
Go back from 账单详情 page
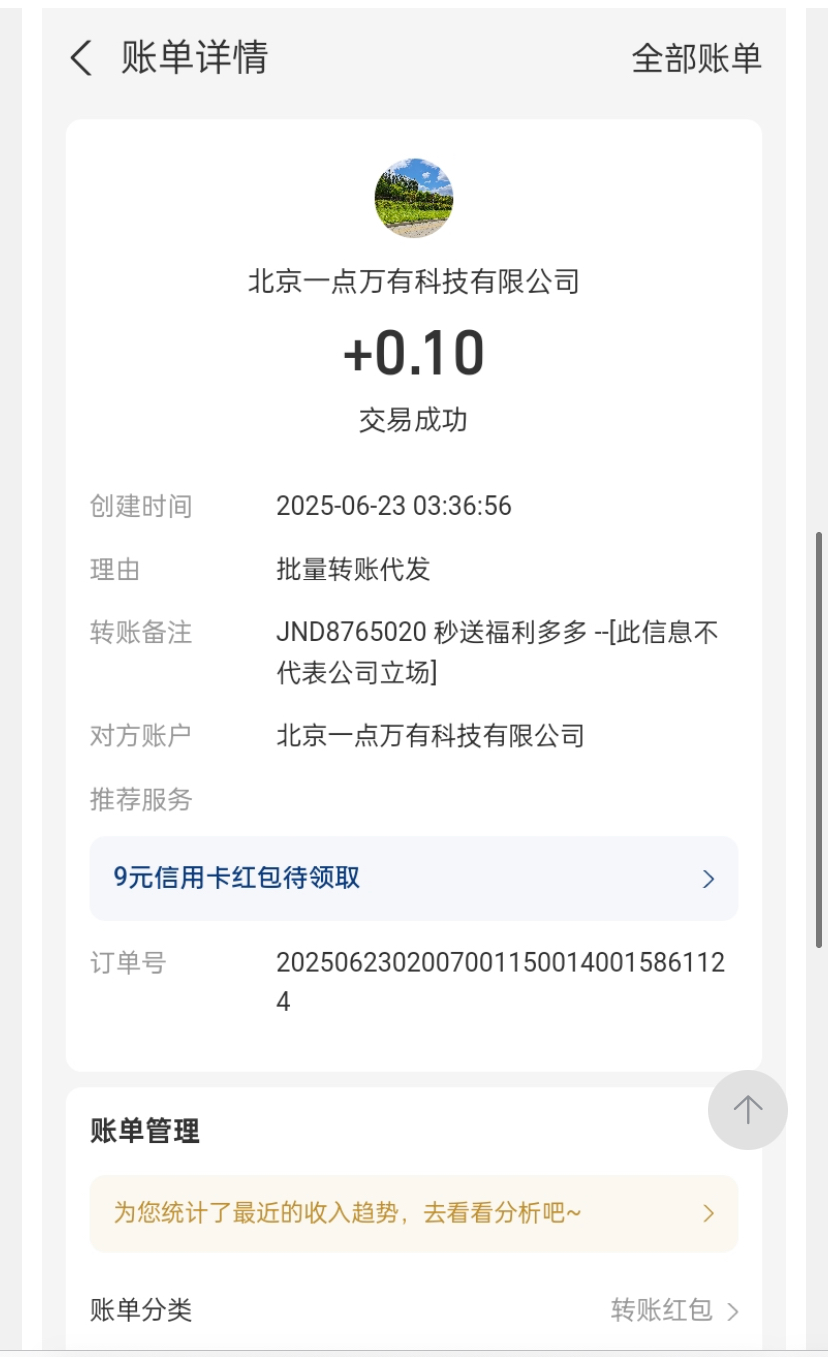(82, 58)
